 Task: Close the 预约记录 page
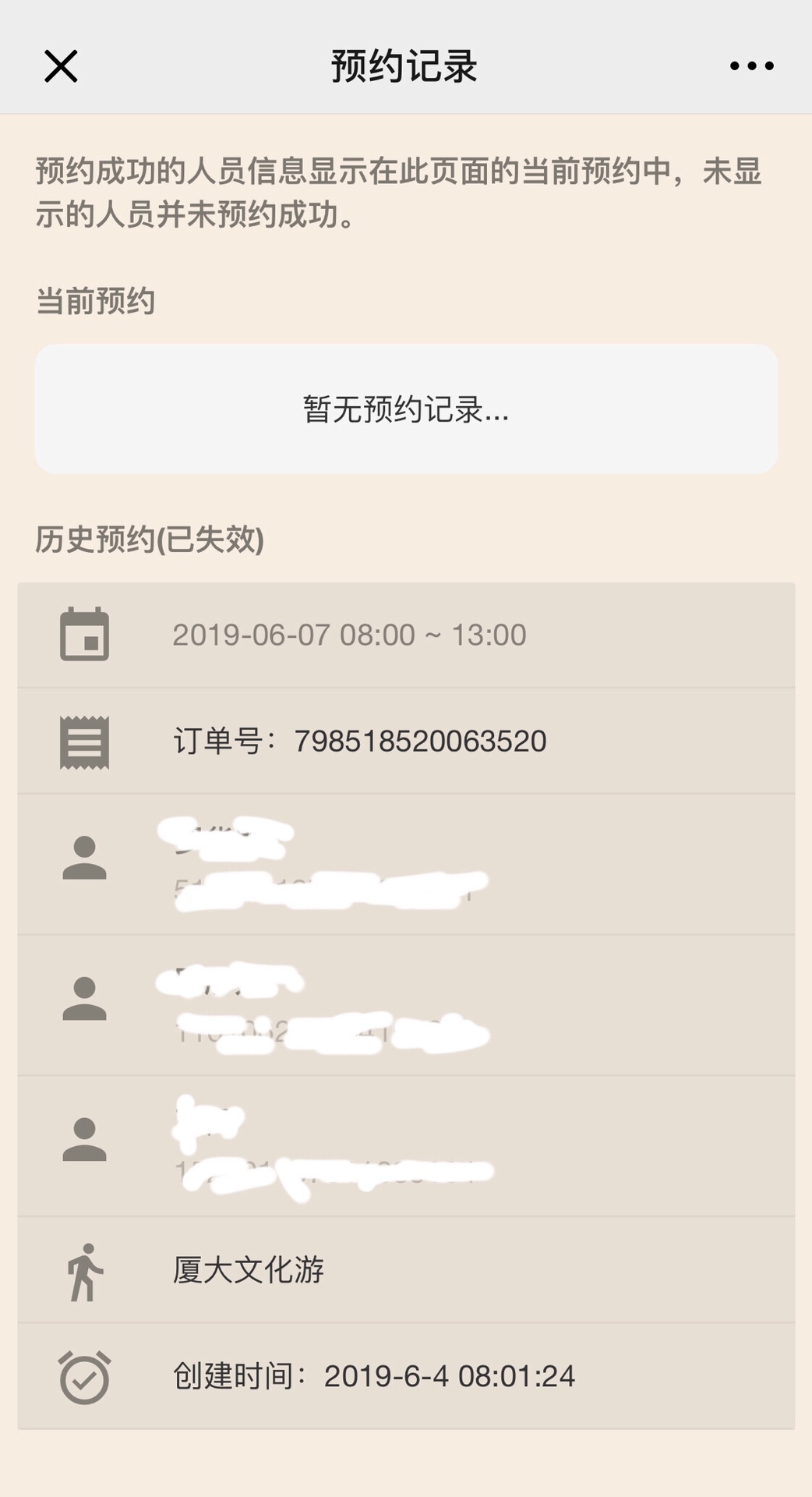click(x=61, y=66)
